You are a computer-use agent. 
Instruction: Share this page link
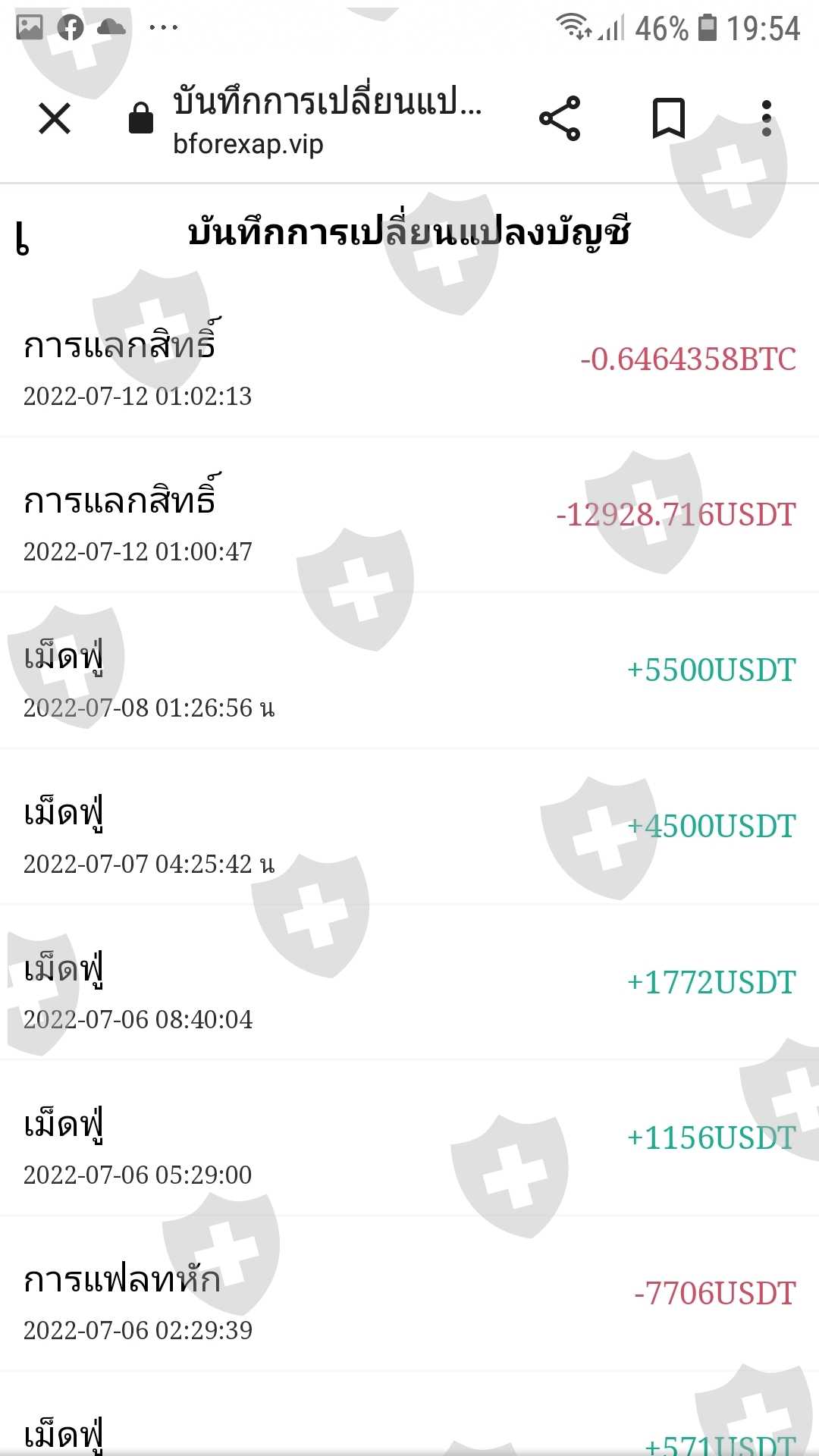point(560,118)
